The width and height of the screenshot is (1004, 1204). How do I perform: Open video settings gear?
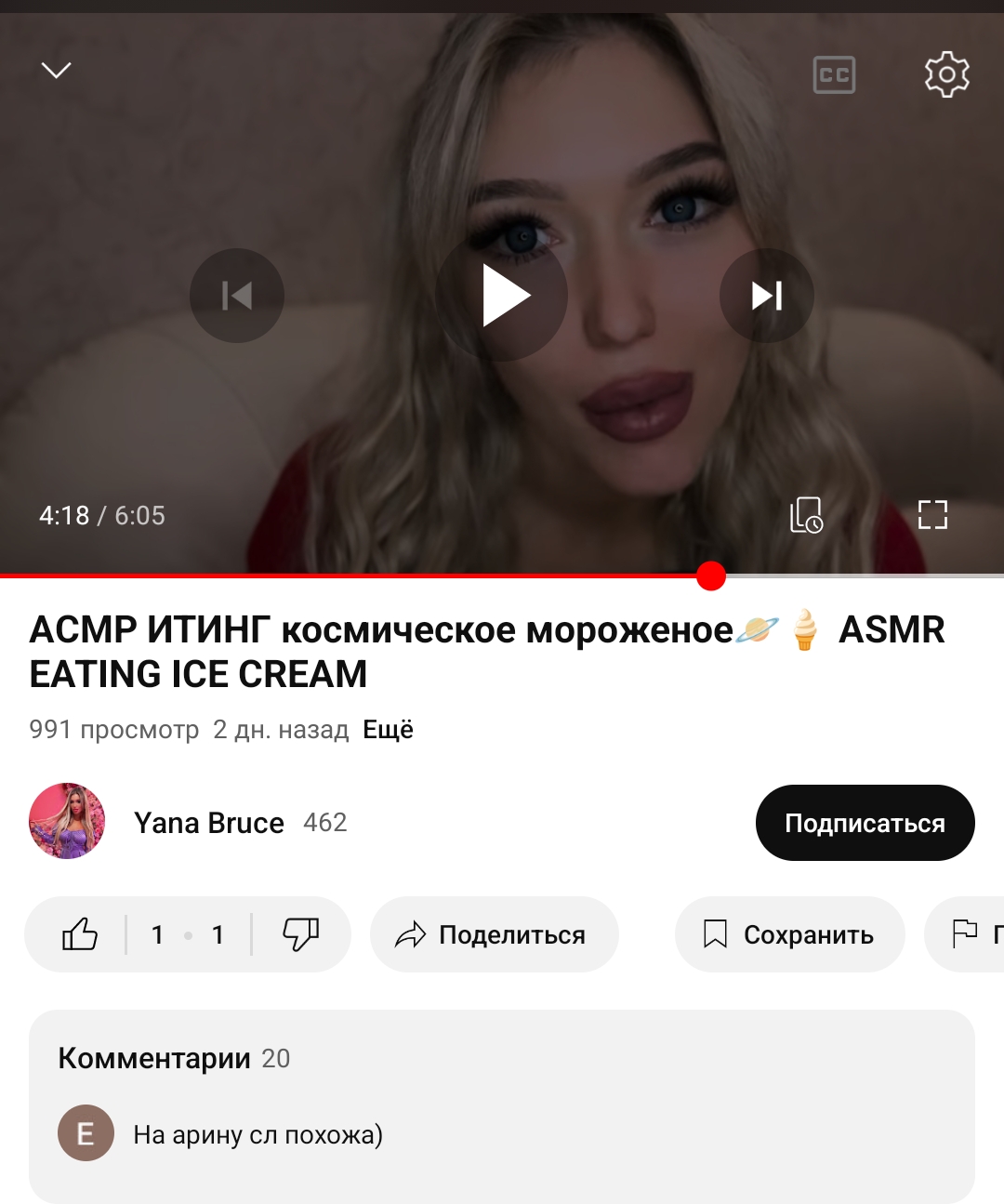pyautogui.click(x=946, y=74)
